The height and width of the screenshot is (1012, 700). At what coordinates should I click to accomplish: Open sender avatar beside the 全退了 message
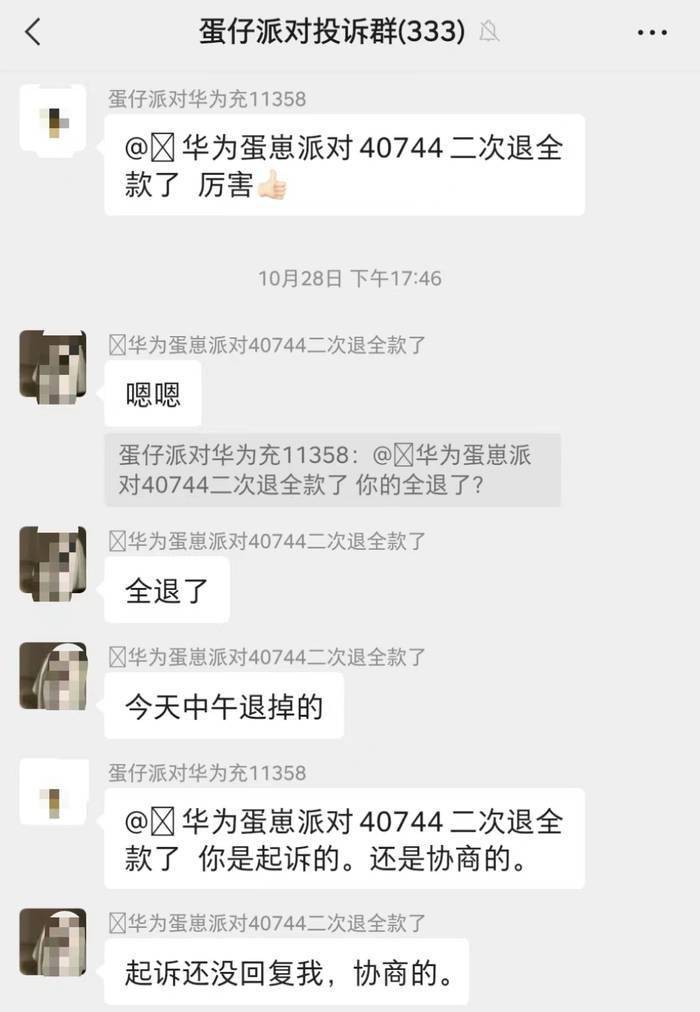[x=52, y=562]
